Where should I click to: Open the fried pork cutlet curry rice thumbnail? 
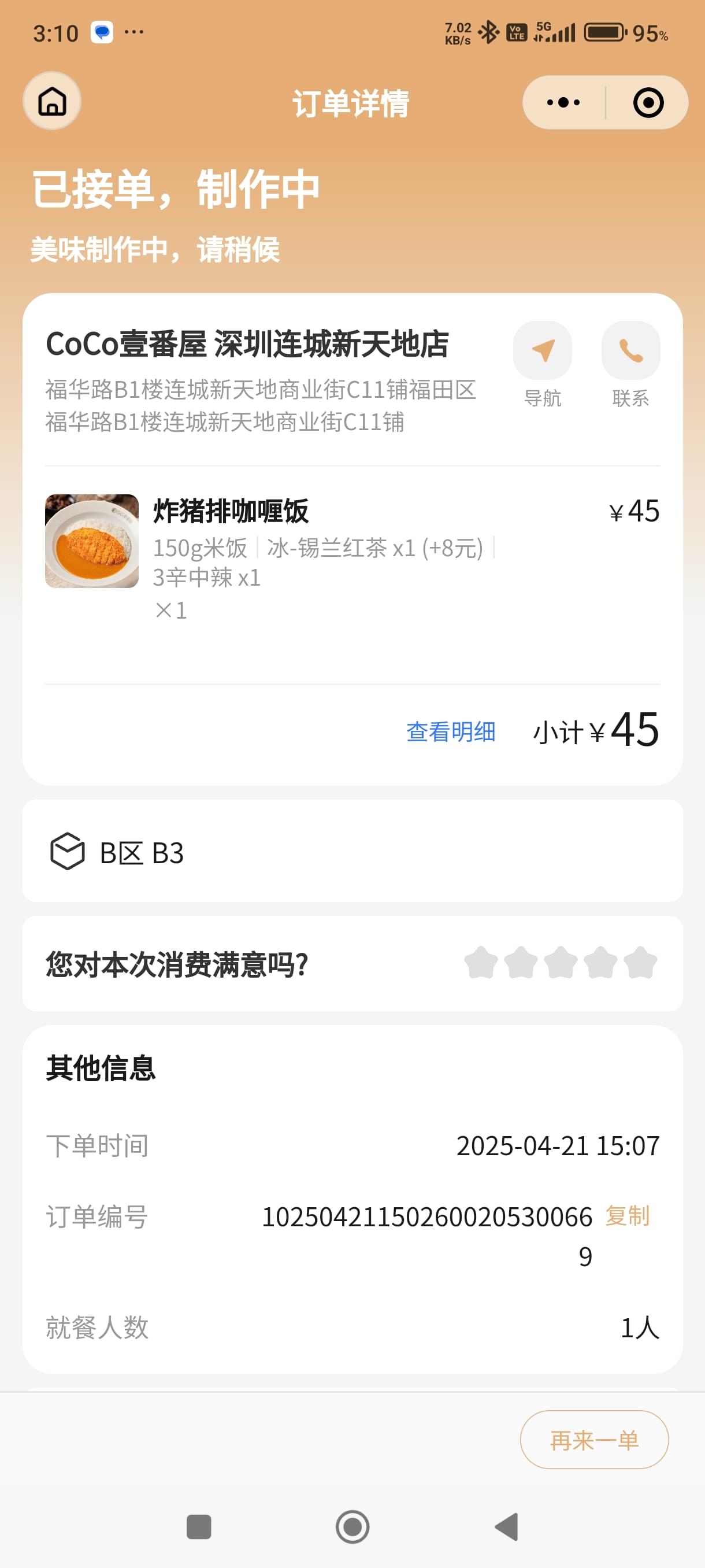(92, 541)
